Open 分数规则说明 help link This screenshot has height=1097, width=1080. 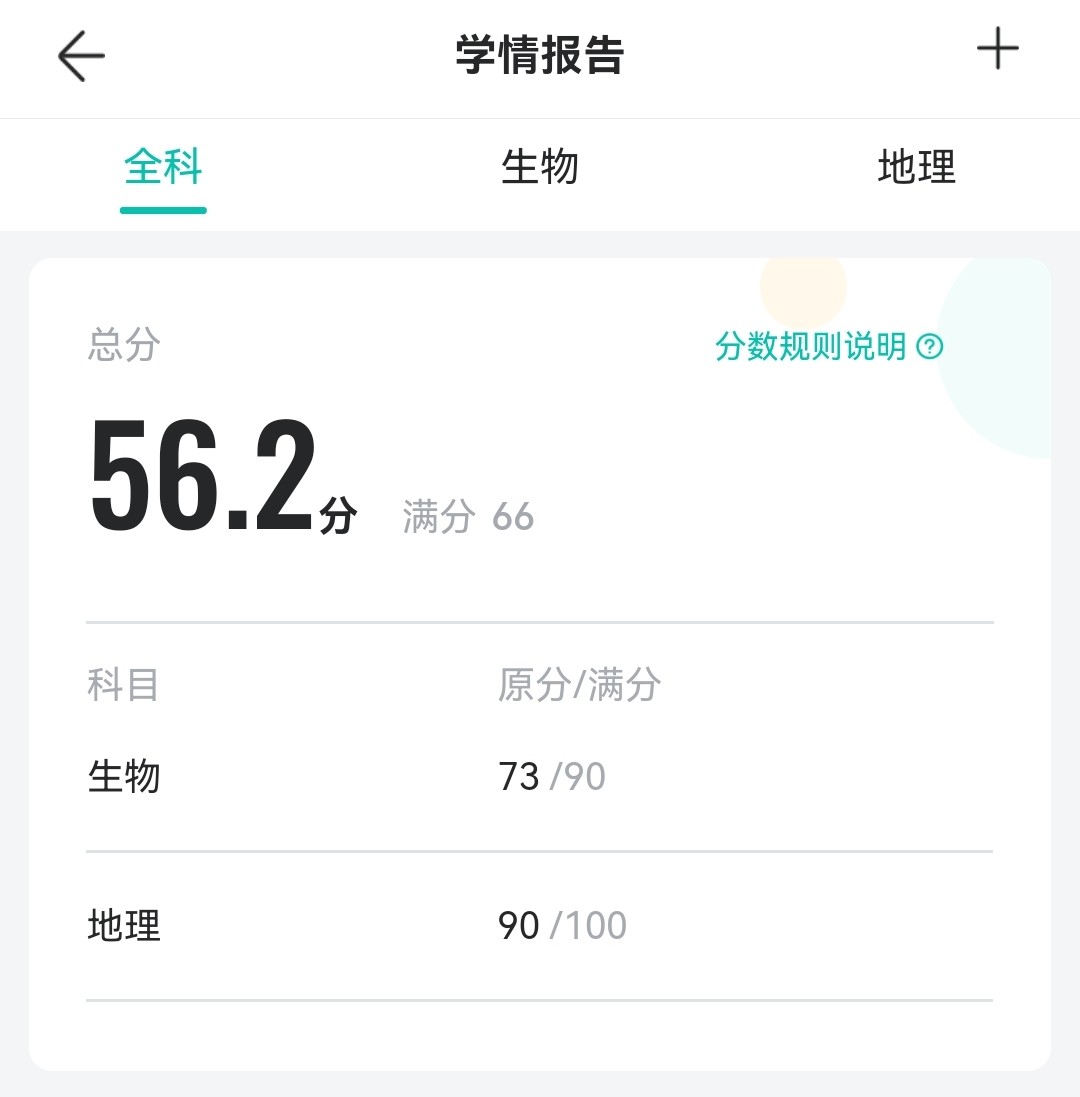[x=828, y=347]
